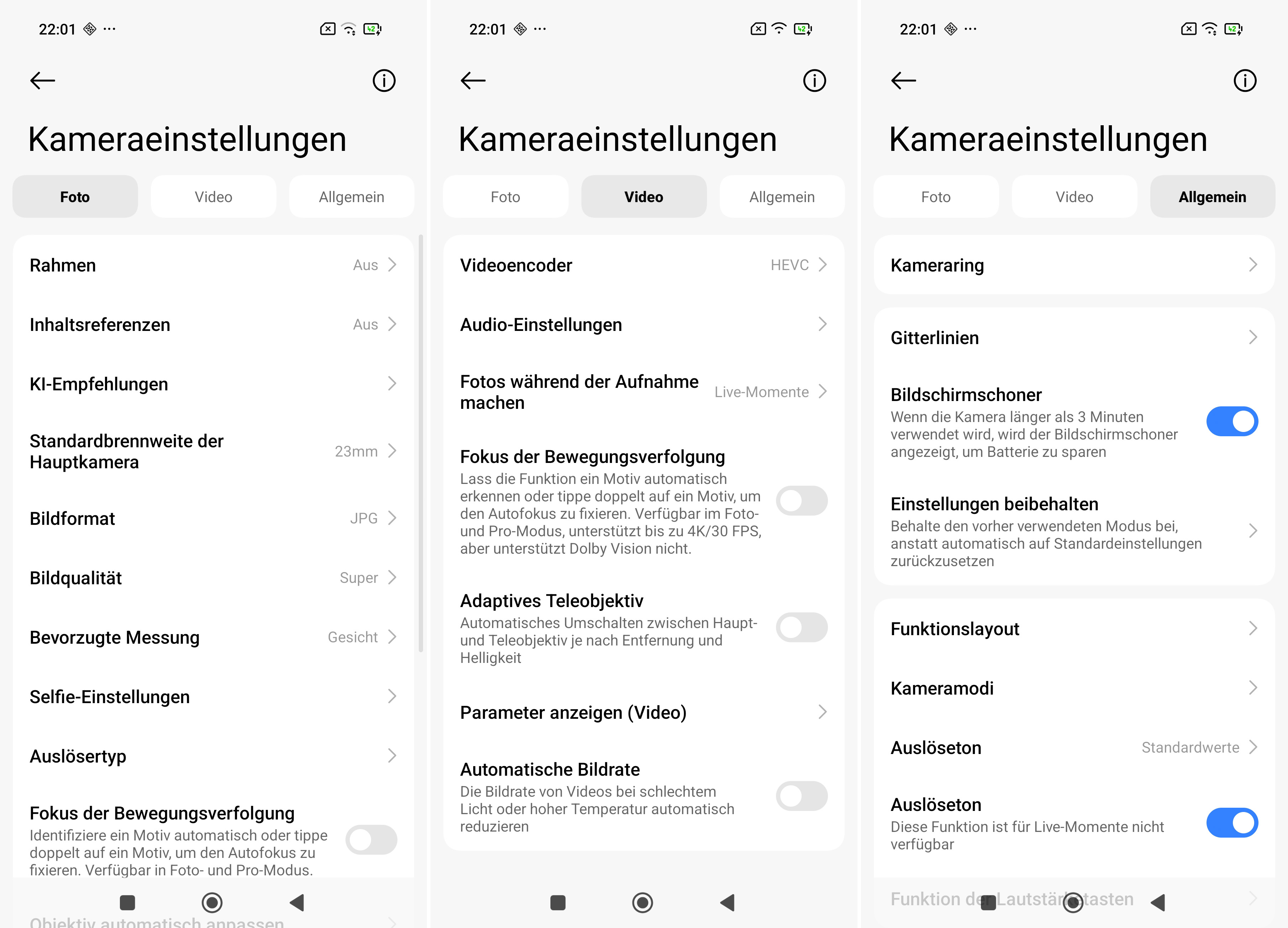1288x928 pixels.
Task: Open Funktionslayout
Action: click(1073, 629)
